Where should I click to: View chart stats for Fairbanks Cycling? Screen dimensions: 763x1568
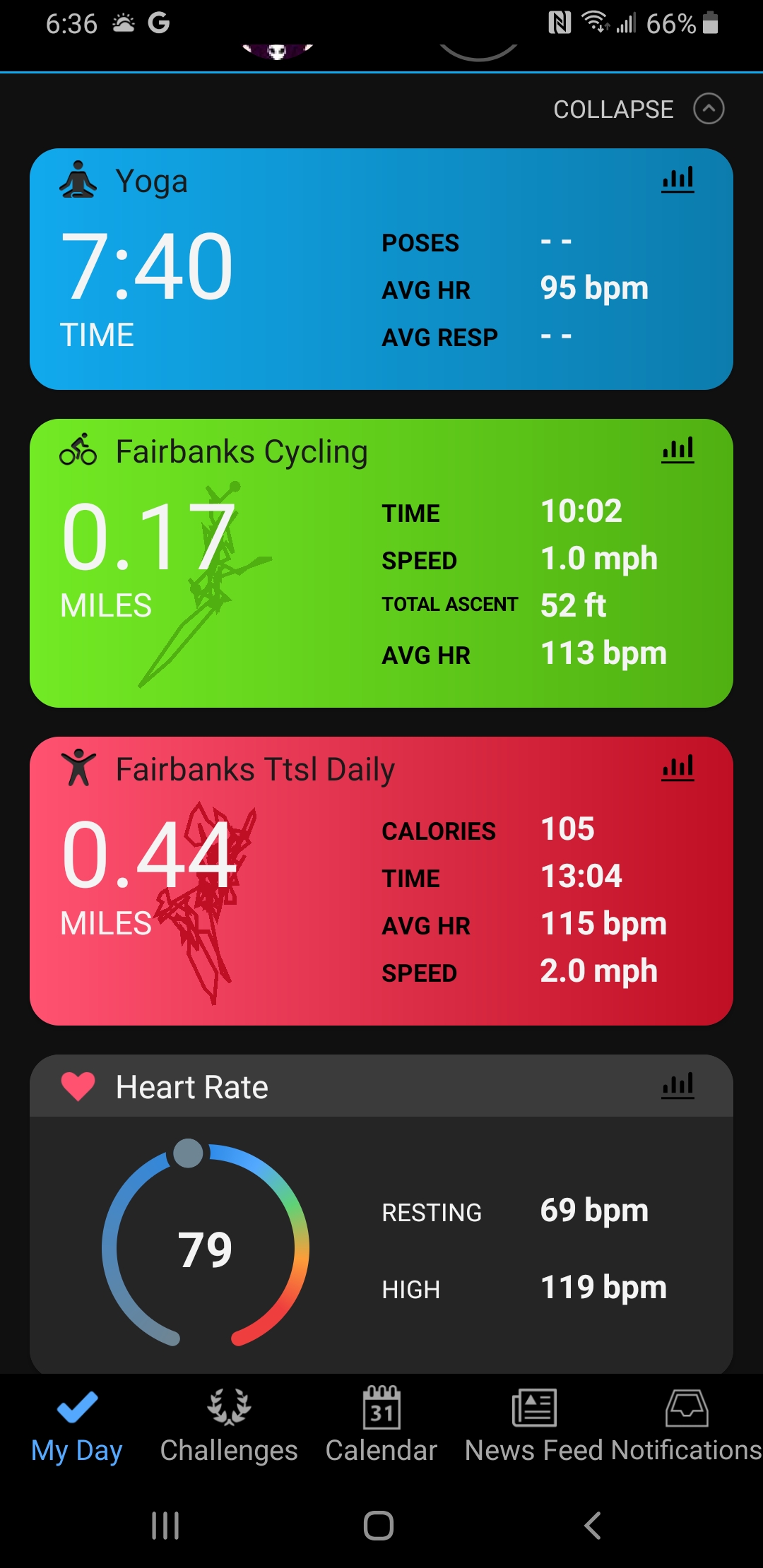(678, 450)
